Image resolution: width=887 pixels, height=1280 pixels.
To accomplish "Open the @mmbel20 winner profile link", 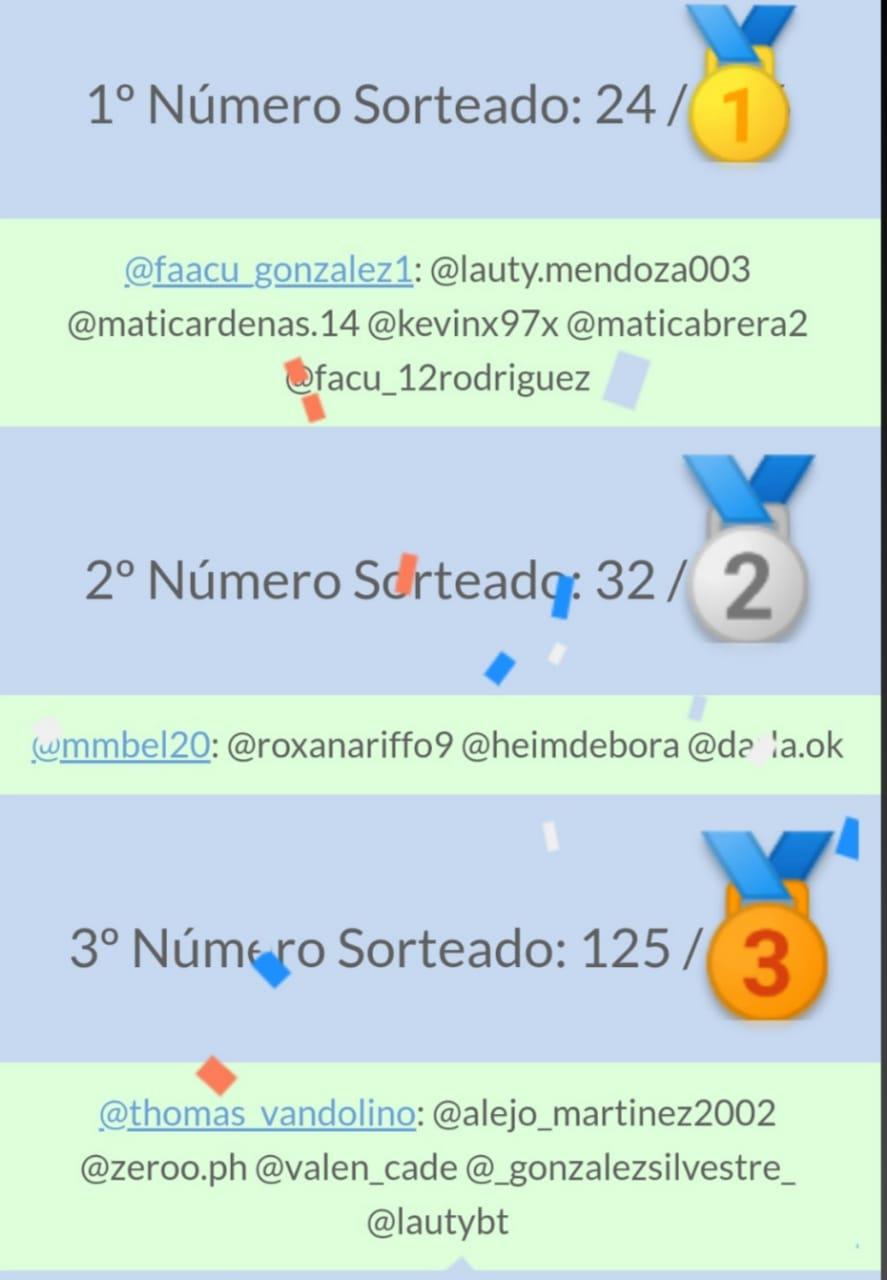I will 122,746.
